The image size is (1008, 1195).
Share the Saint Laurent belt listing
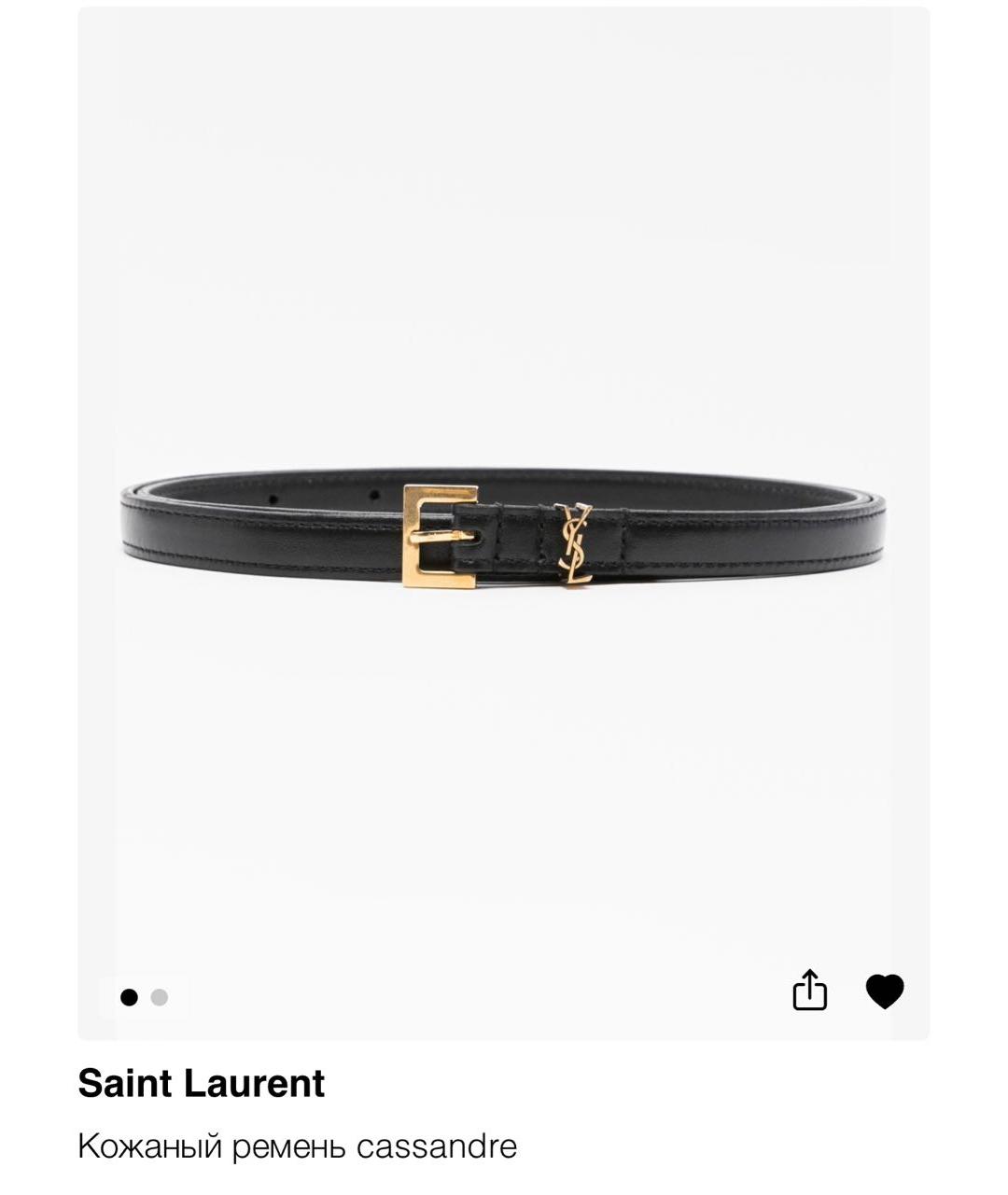click(811, 990)
